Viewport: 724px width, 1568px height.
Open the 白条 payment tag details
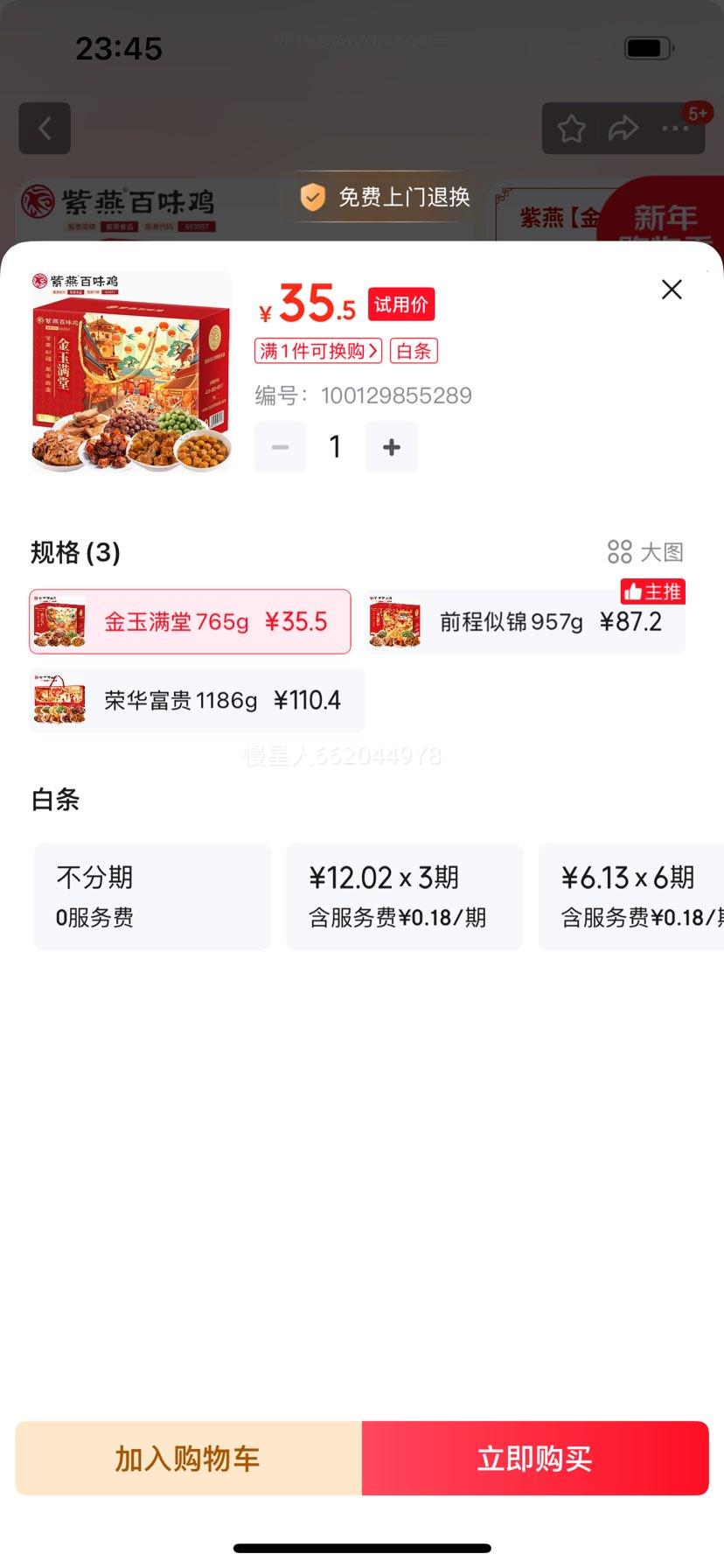coord(413,350)
